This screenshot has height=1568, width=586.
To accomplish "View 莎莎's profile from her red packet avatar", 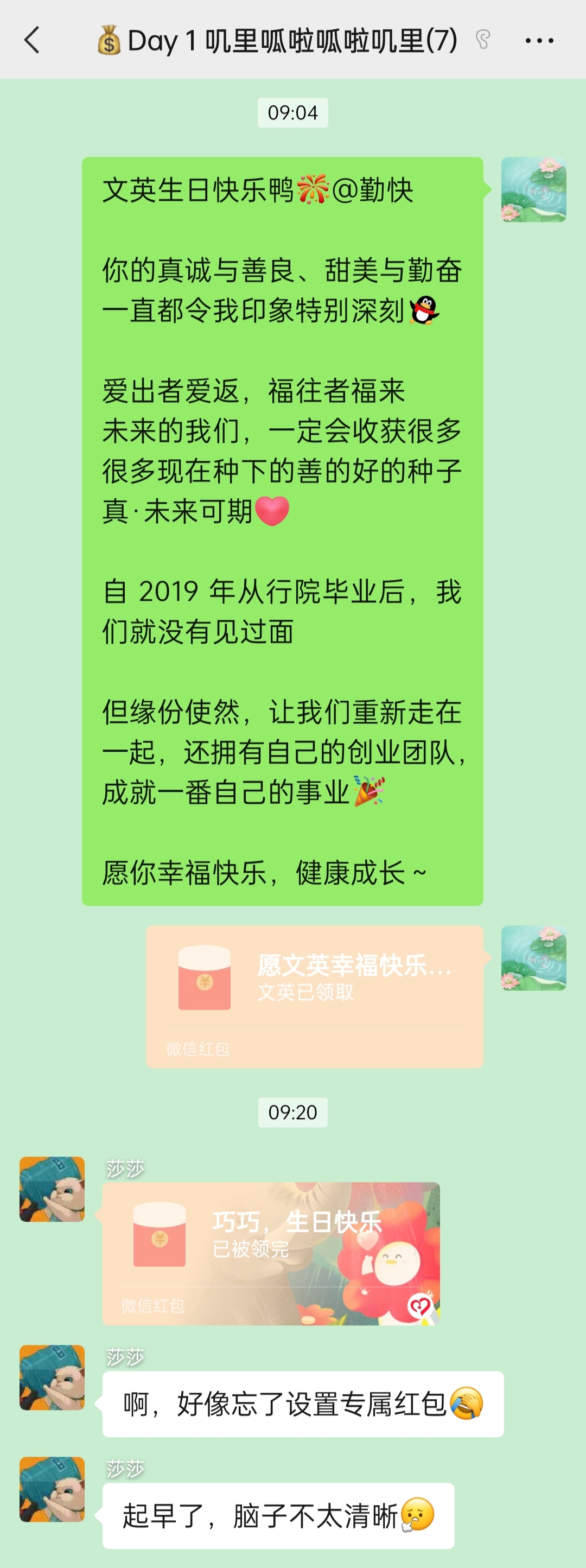I will tap(52, 1189).
